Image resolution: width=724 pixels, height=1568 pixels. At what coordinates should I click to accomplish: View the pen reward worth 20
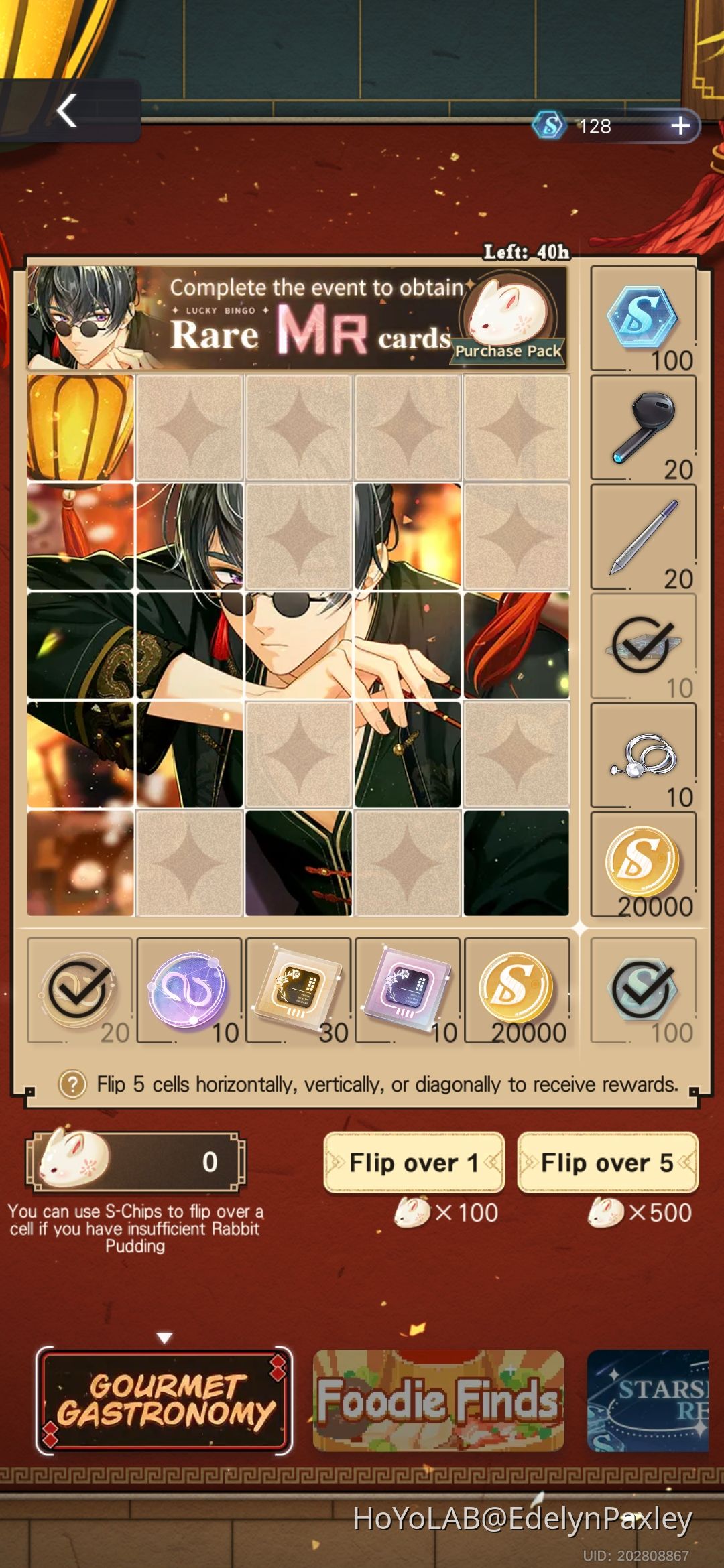[642, 537]
